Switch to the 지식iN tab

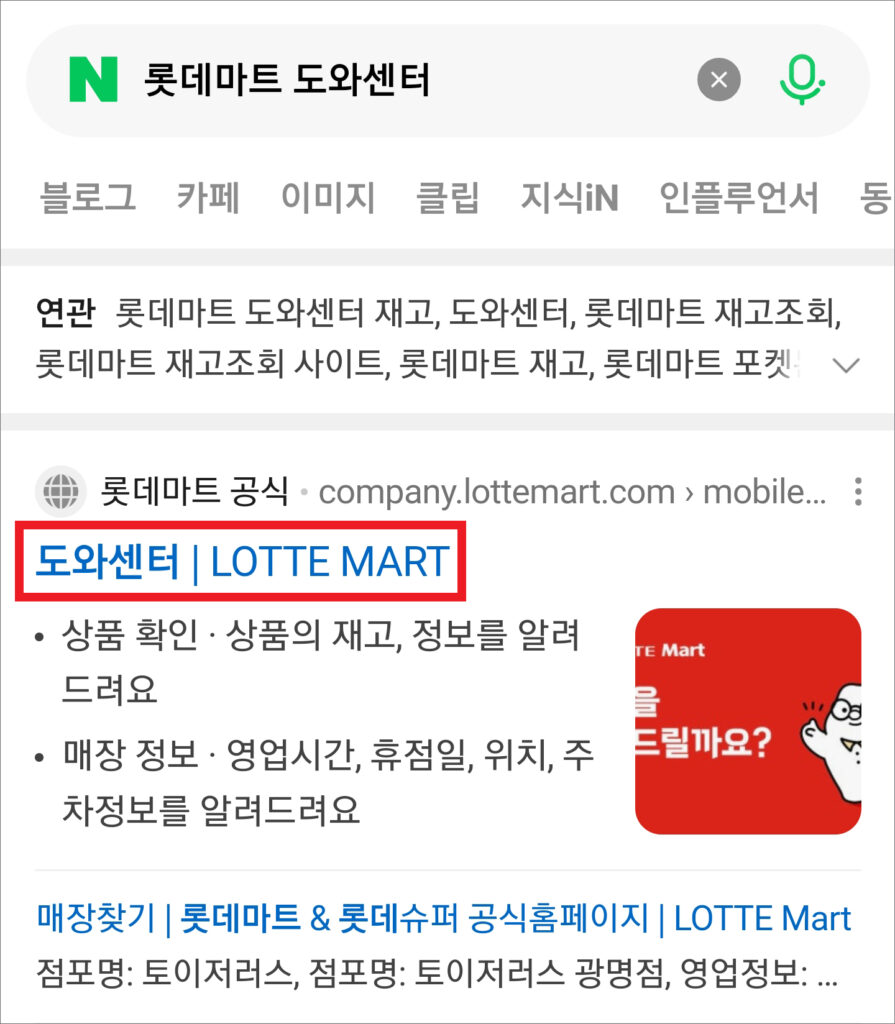(x=569, y=197)
